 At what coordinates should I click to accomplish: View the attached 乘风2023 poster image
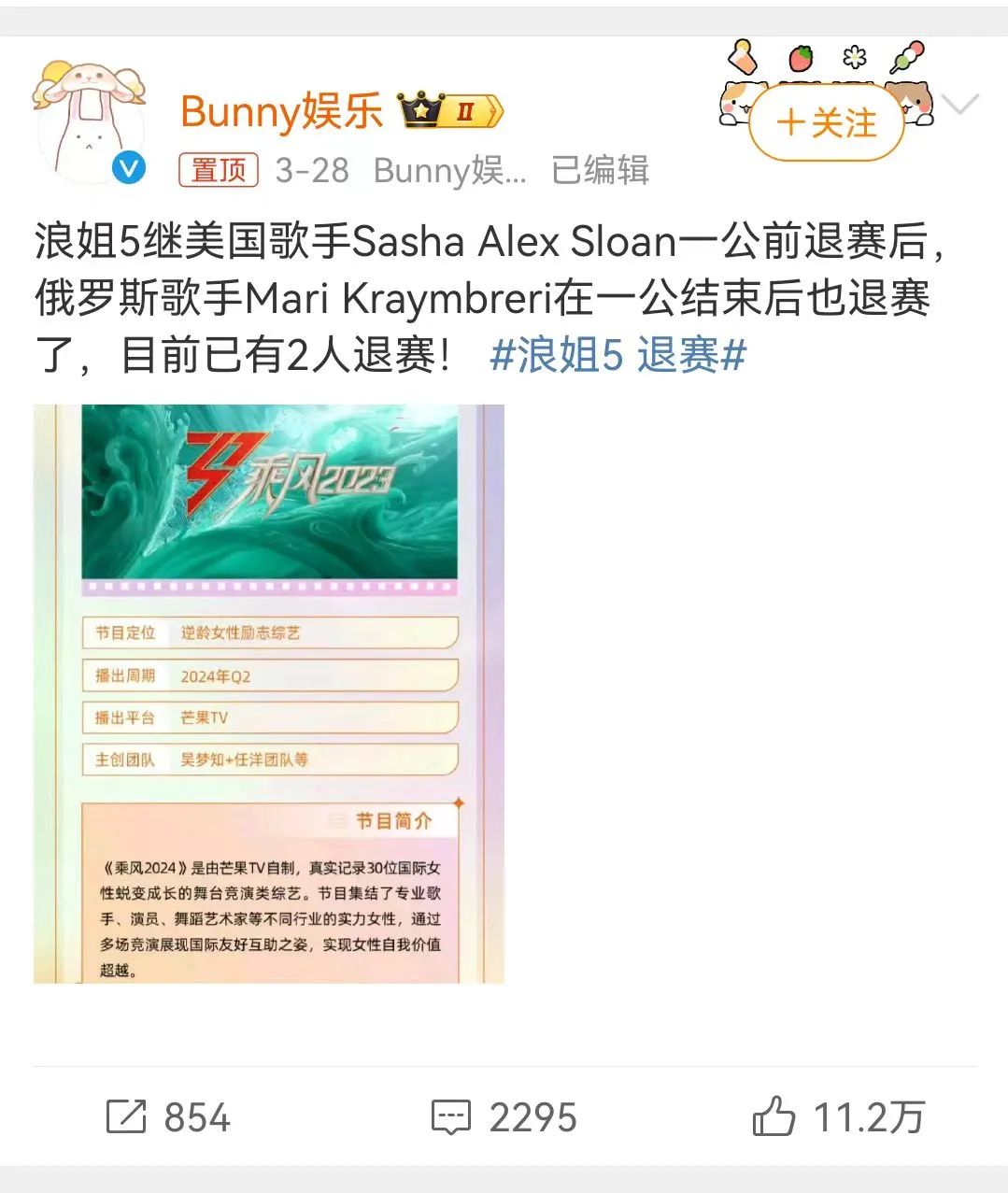pos(269,693)
